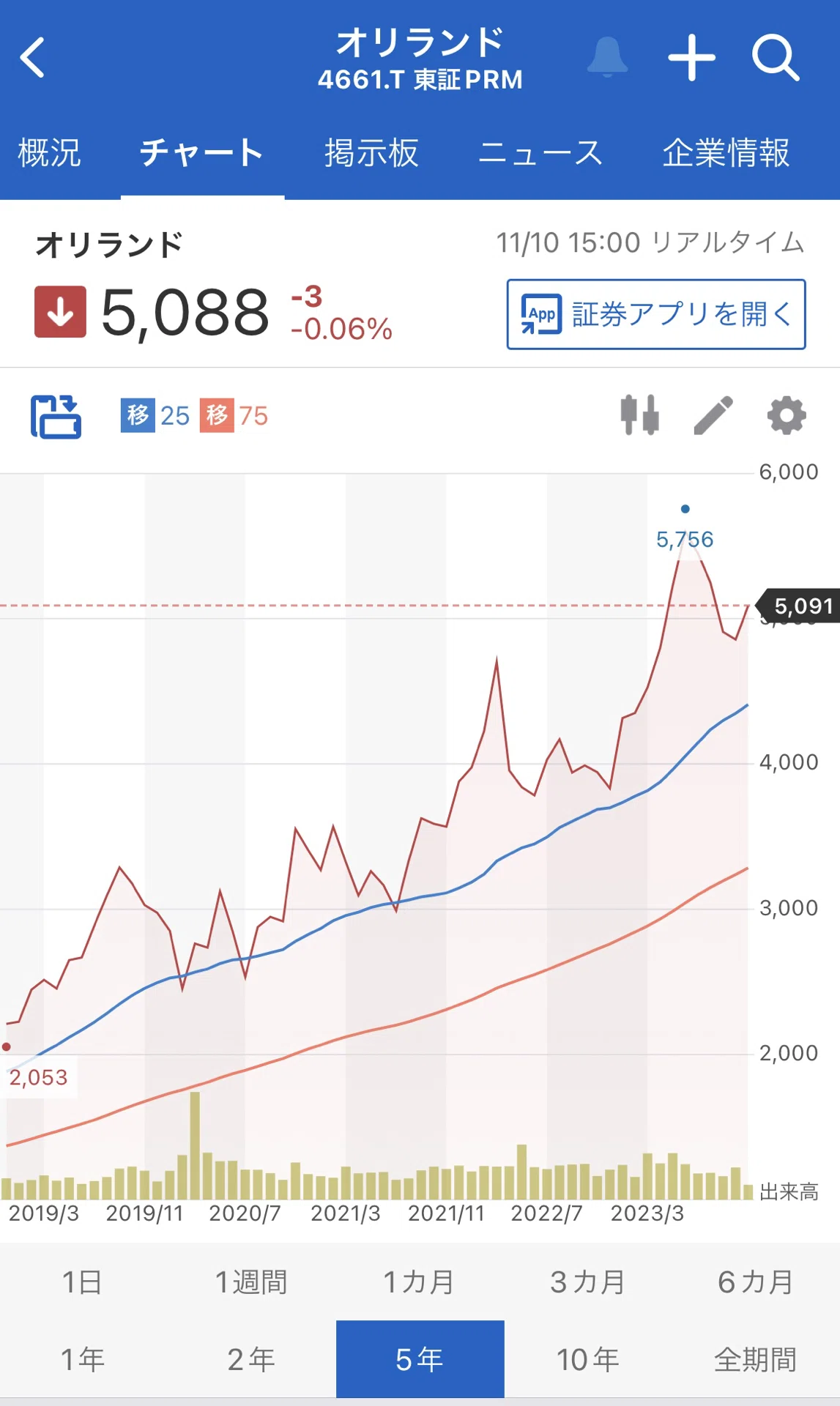Open the 企業情報 tab
Image resolution: width=840 pixels, height=1406 pixels.
click(x=726, y=153)
